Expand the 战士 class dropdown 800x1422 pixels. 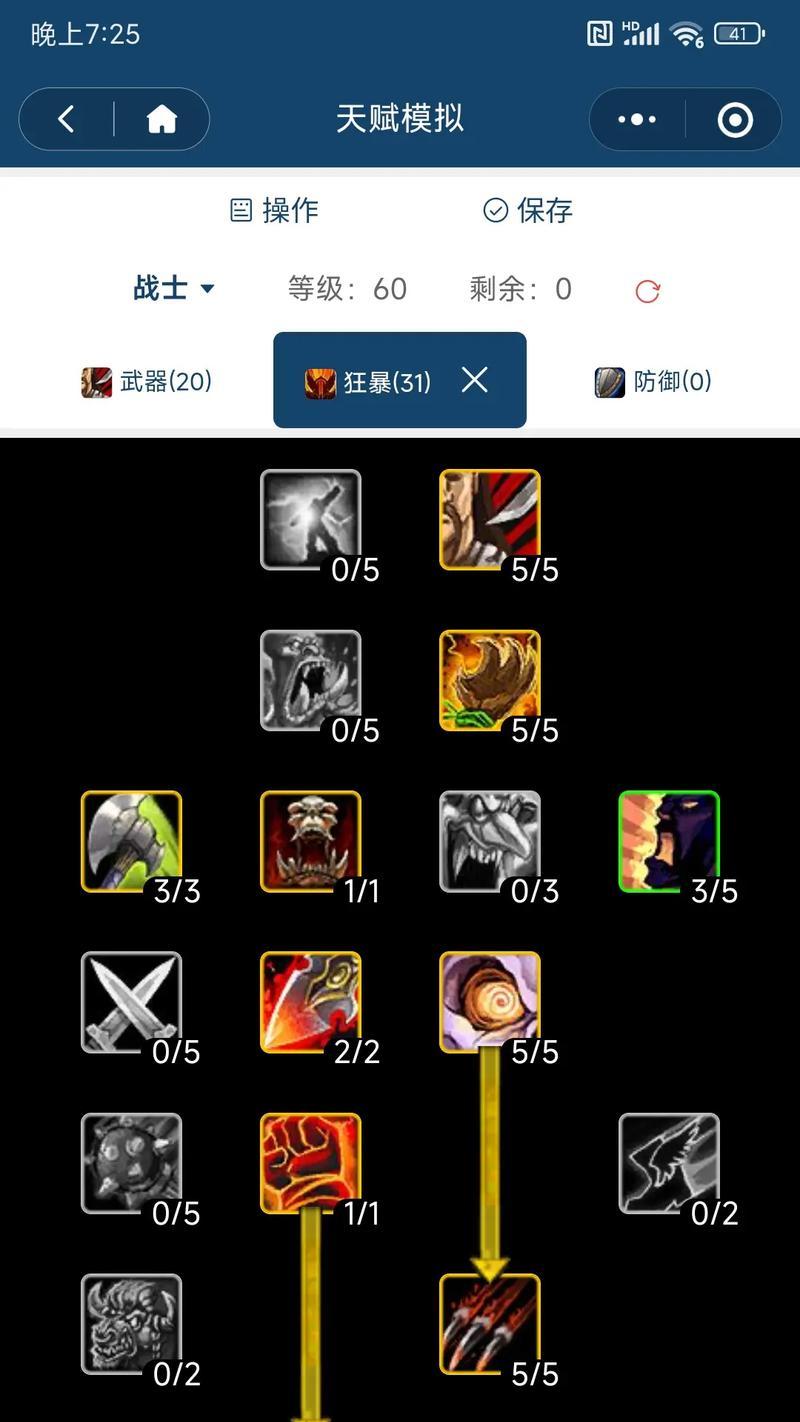(175, 289)
